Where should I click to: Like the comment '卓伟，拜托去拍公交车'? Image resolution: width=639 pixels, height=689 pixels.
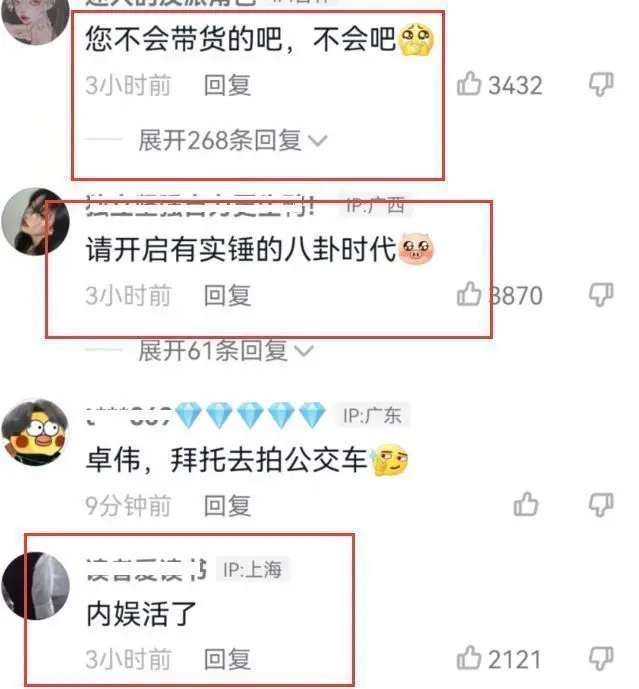pyautogui.click(x=526, y=505)
